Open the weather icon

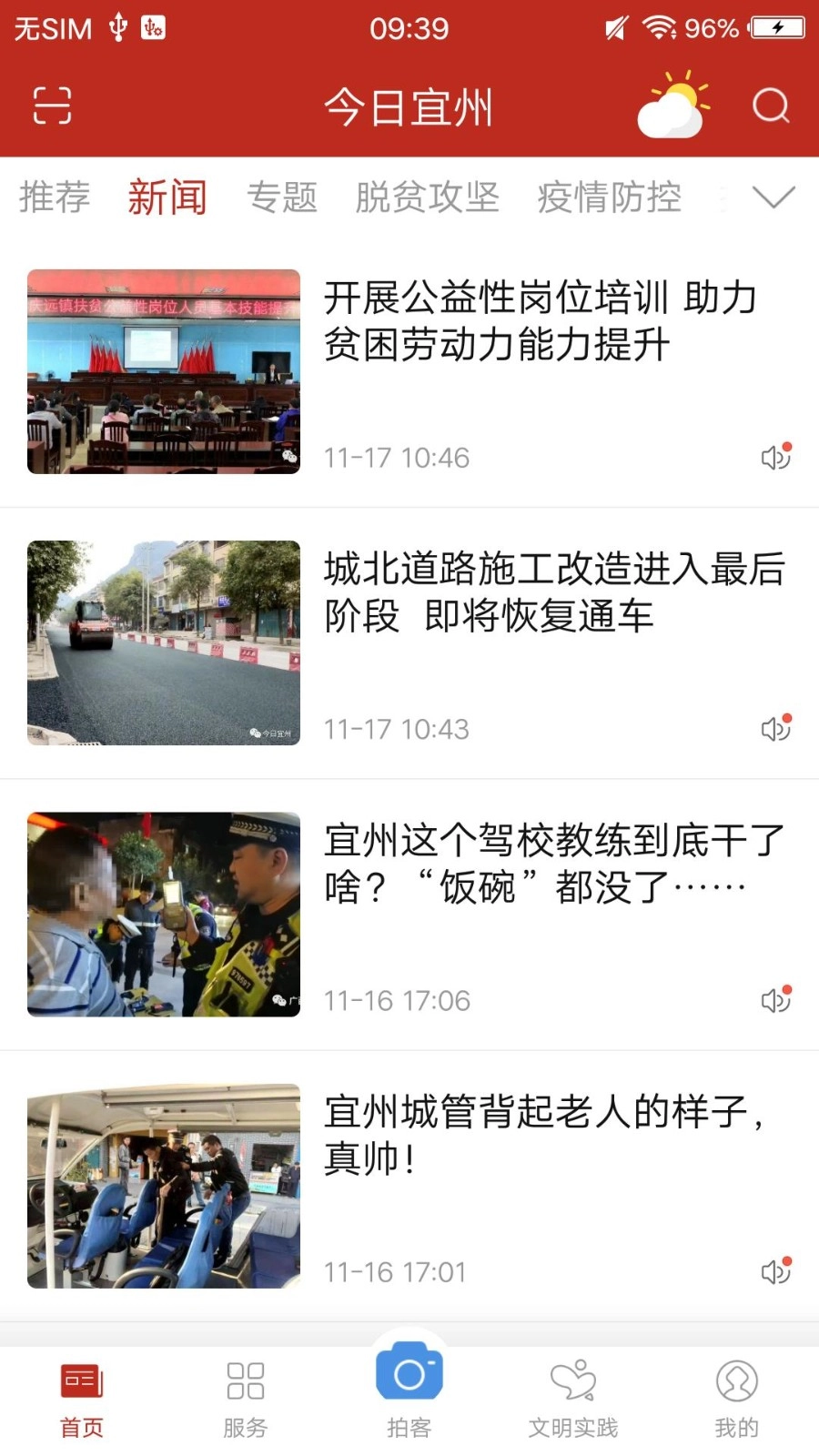coord(672,106)
